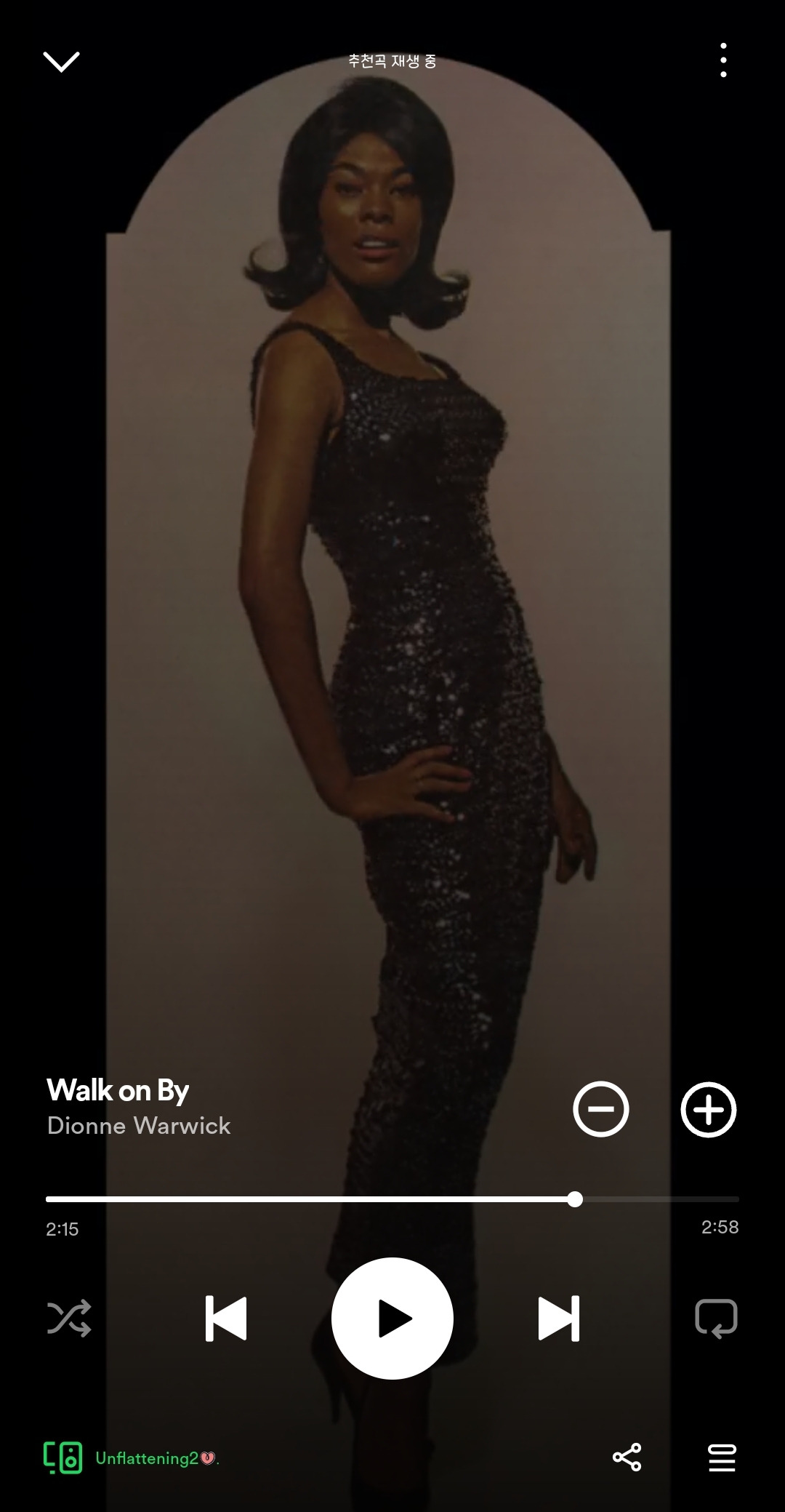Share this track
This screenshot has width=785, height=1512.
coord(627,1457)
